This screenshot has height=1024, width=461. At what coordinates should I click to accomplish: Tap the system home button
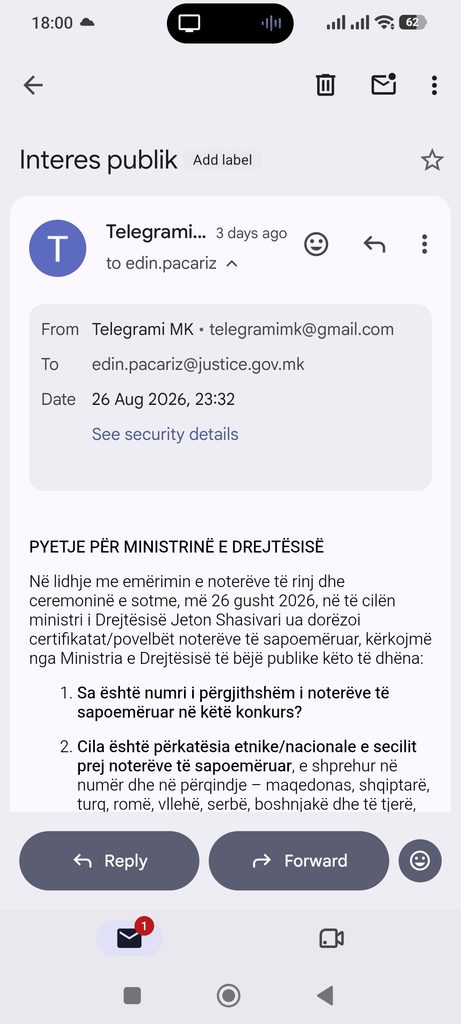(229, 996)
